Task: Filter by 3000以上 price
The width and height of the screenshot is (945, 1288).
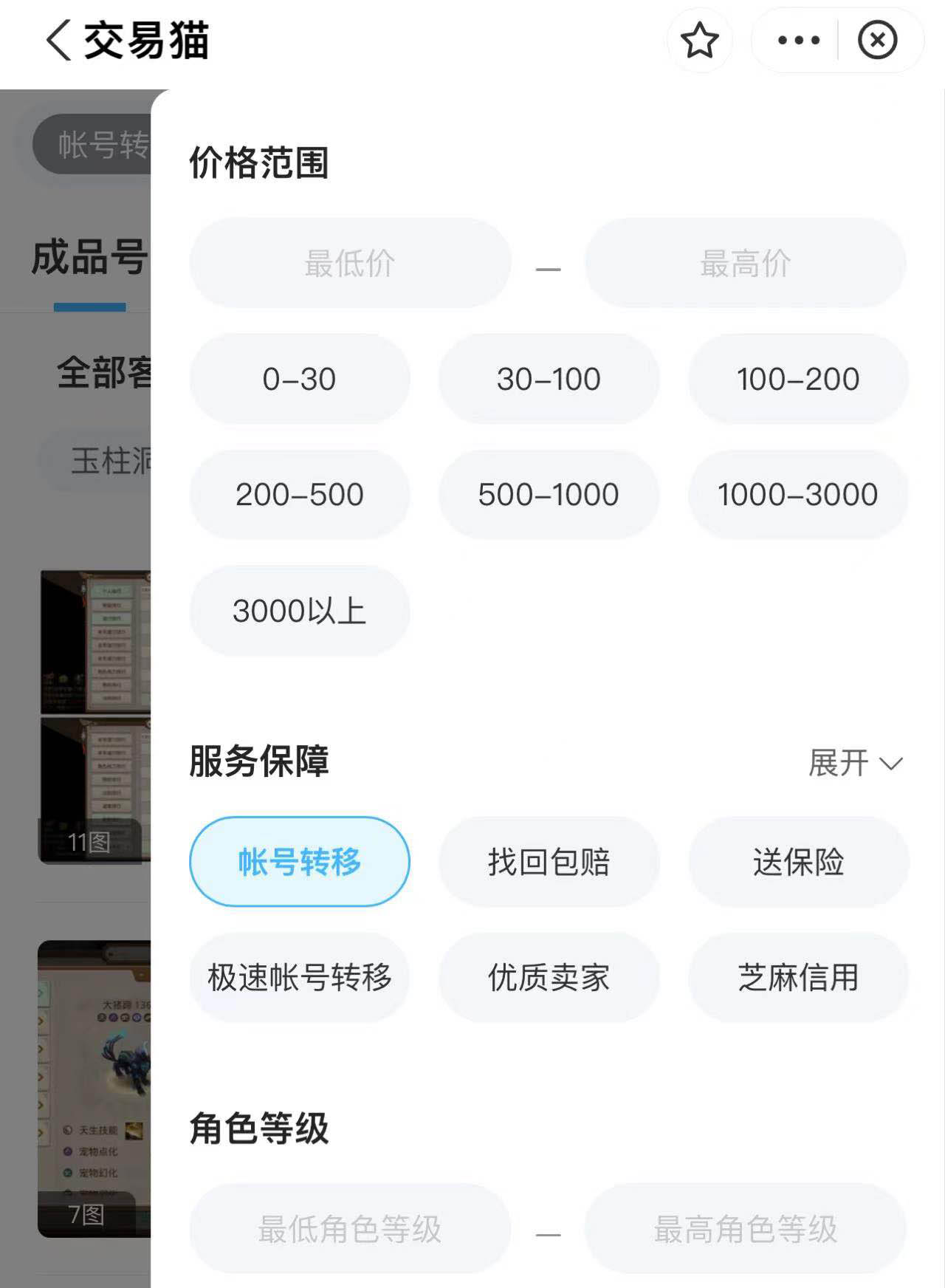Action: click(299, 611)
